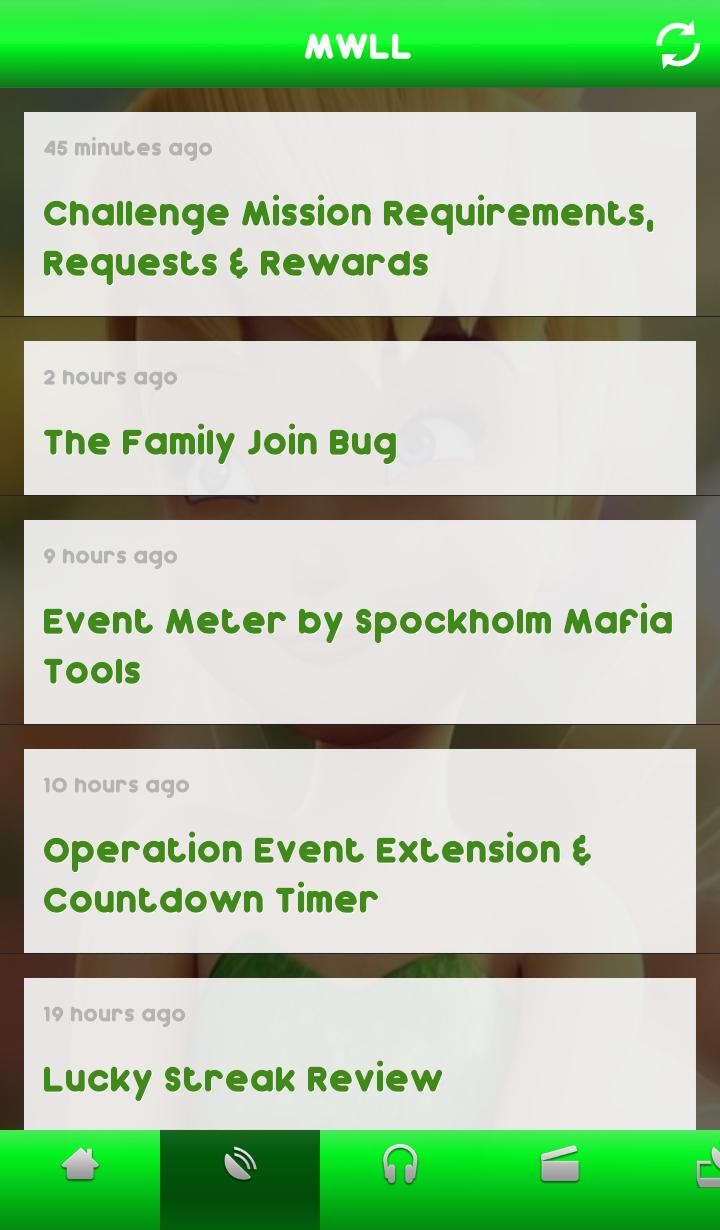The height and width of the screenshot is (1230, 720).
Task: Tap the "2 hours ago" timestamp
Action: click(x=110, y=377)
